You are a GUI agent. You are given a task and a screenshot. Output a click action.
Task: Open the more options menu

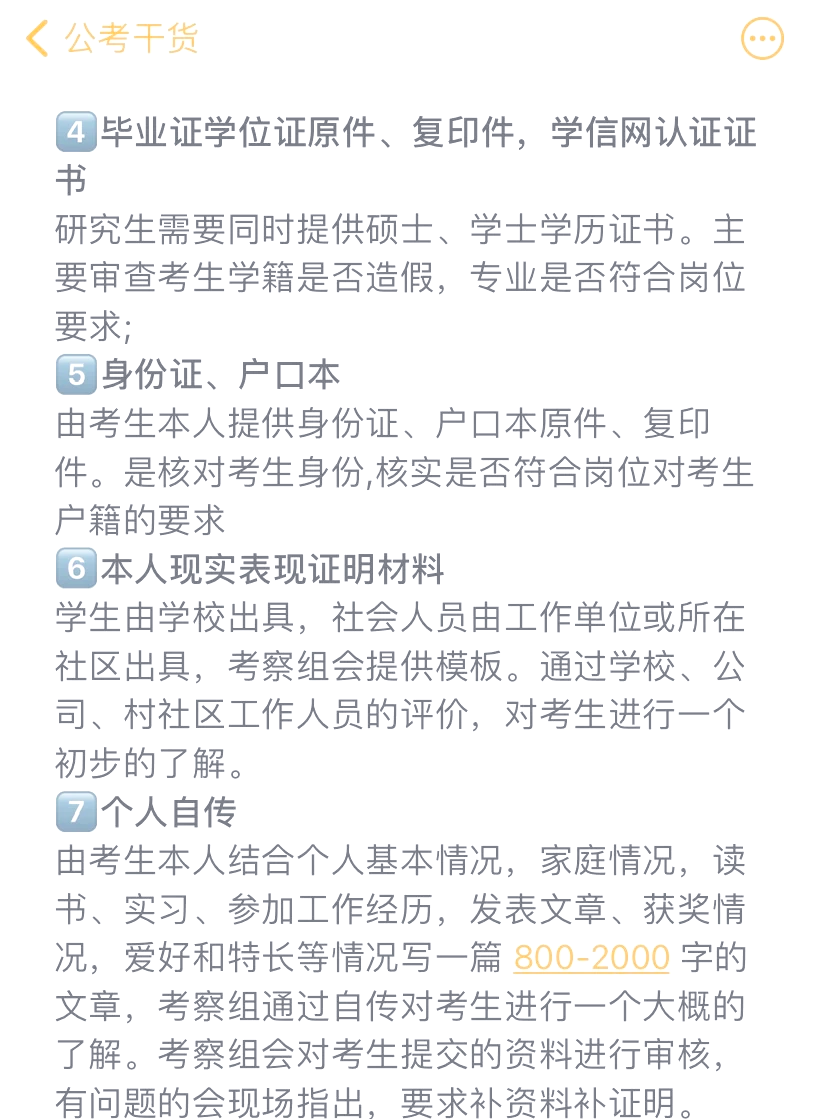click(x=762, y=40)
